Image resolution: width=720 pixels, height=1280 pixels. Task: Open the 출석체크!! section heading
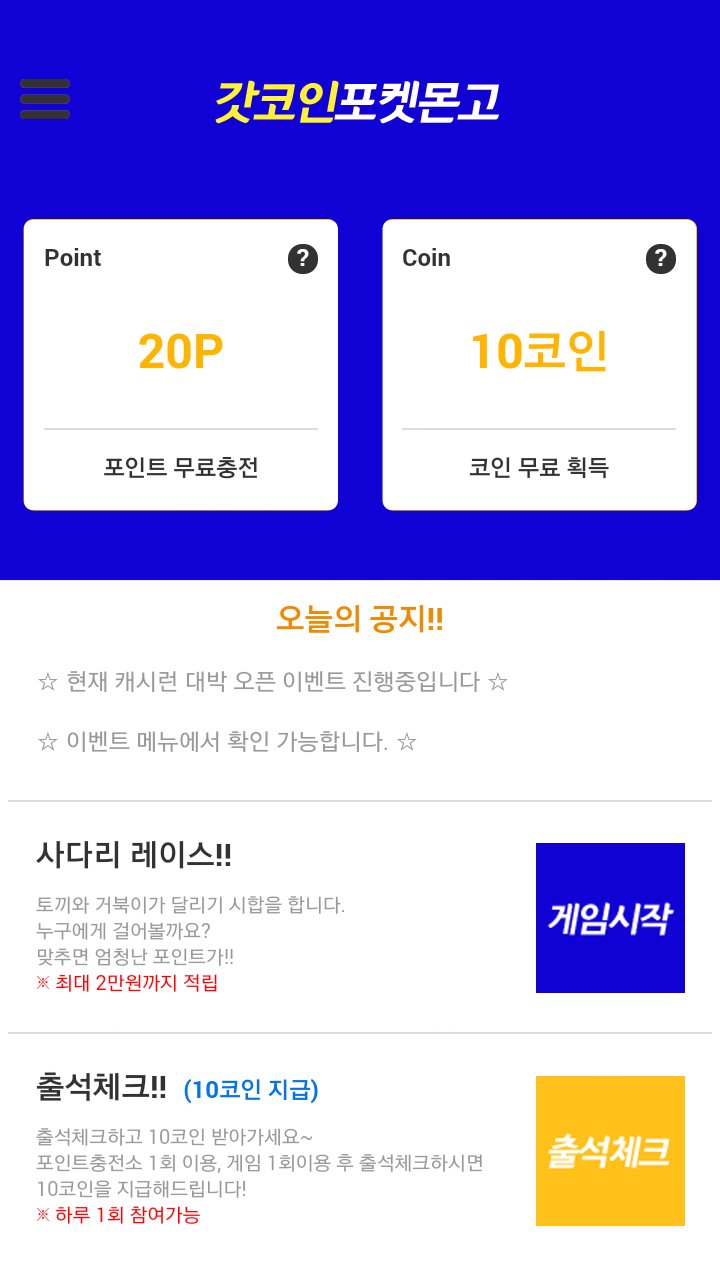[97, 1092]
